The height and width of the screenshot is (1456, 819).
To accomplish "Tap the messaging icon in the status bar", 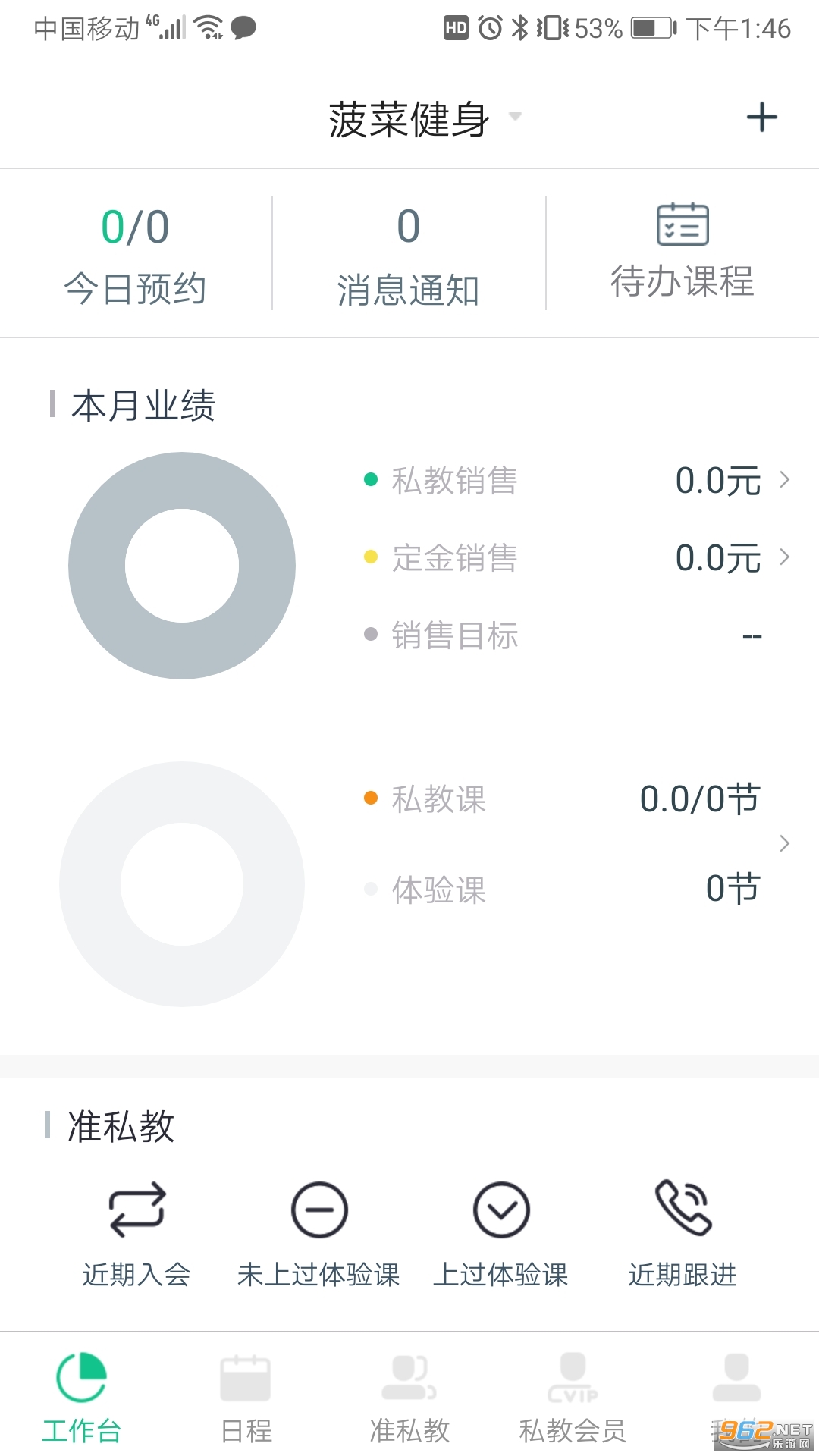I will 241,28.
